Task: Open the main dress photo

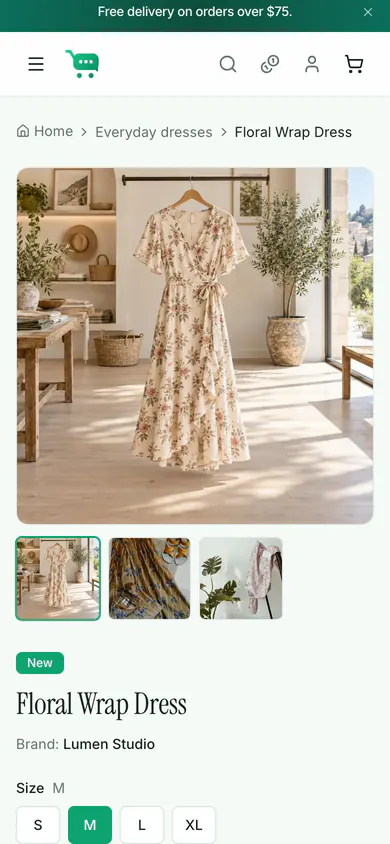Action: click(195, 346)
